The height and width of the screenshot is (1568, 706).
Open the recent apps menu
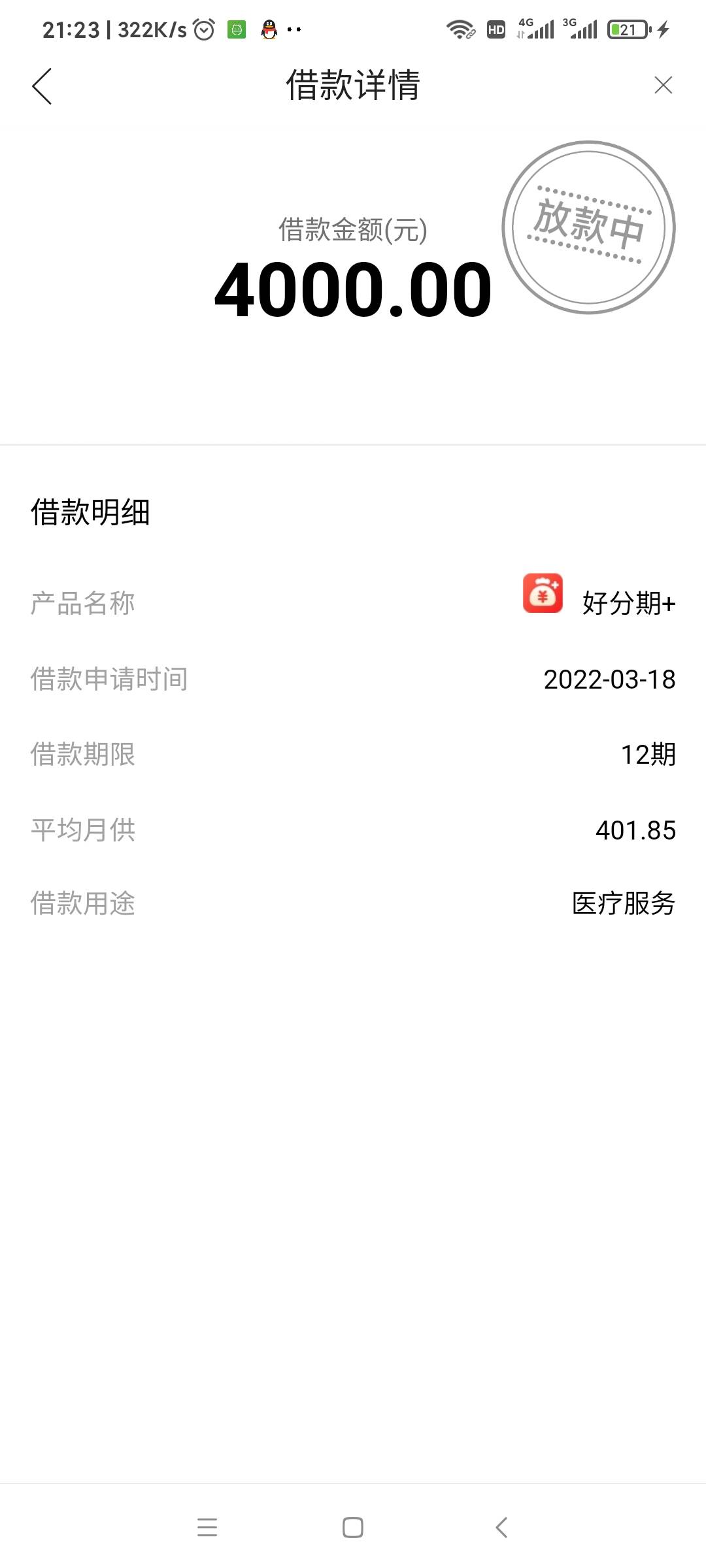coord(207,1527)
